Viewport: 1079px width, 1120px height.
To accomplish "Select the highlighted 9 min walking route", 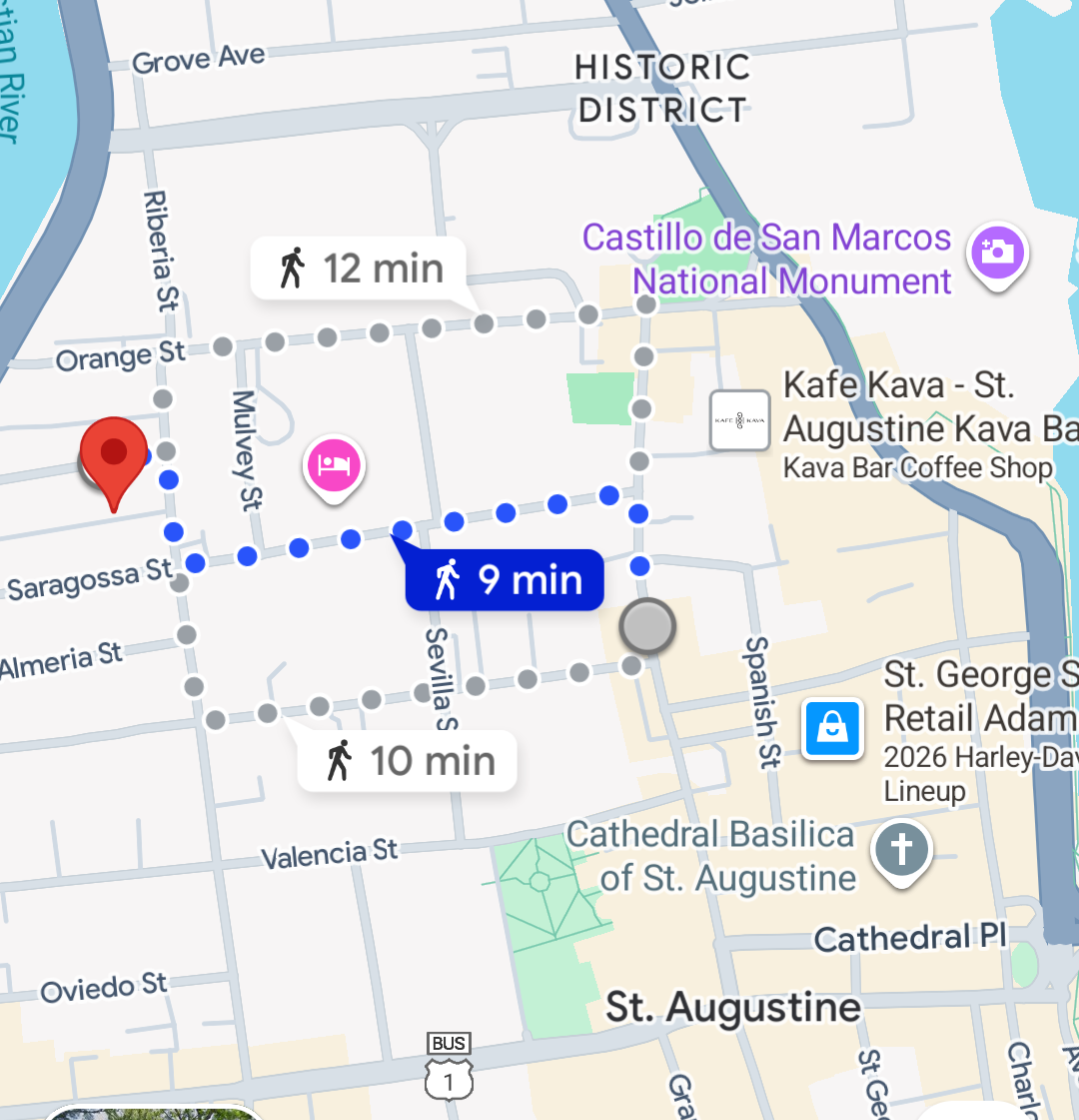I will 505,579.
